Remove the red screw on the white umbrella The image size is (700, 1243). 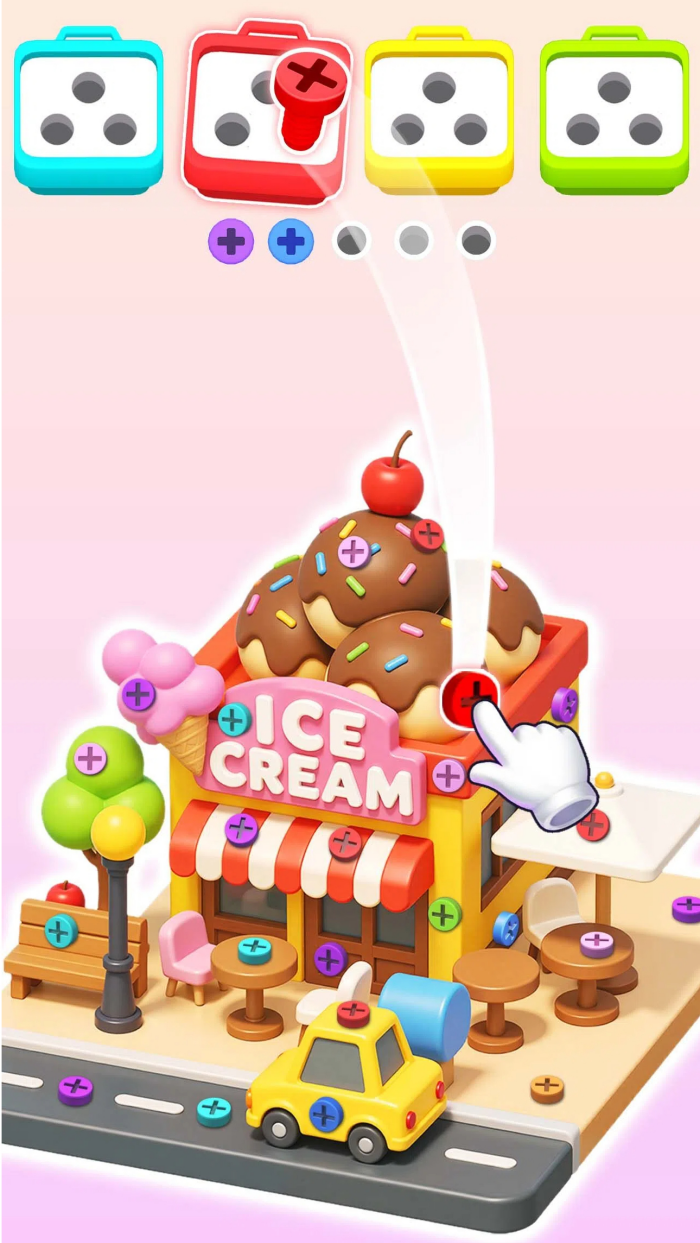[x=593, y=825]
